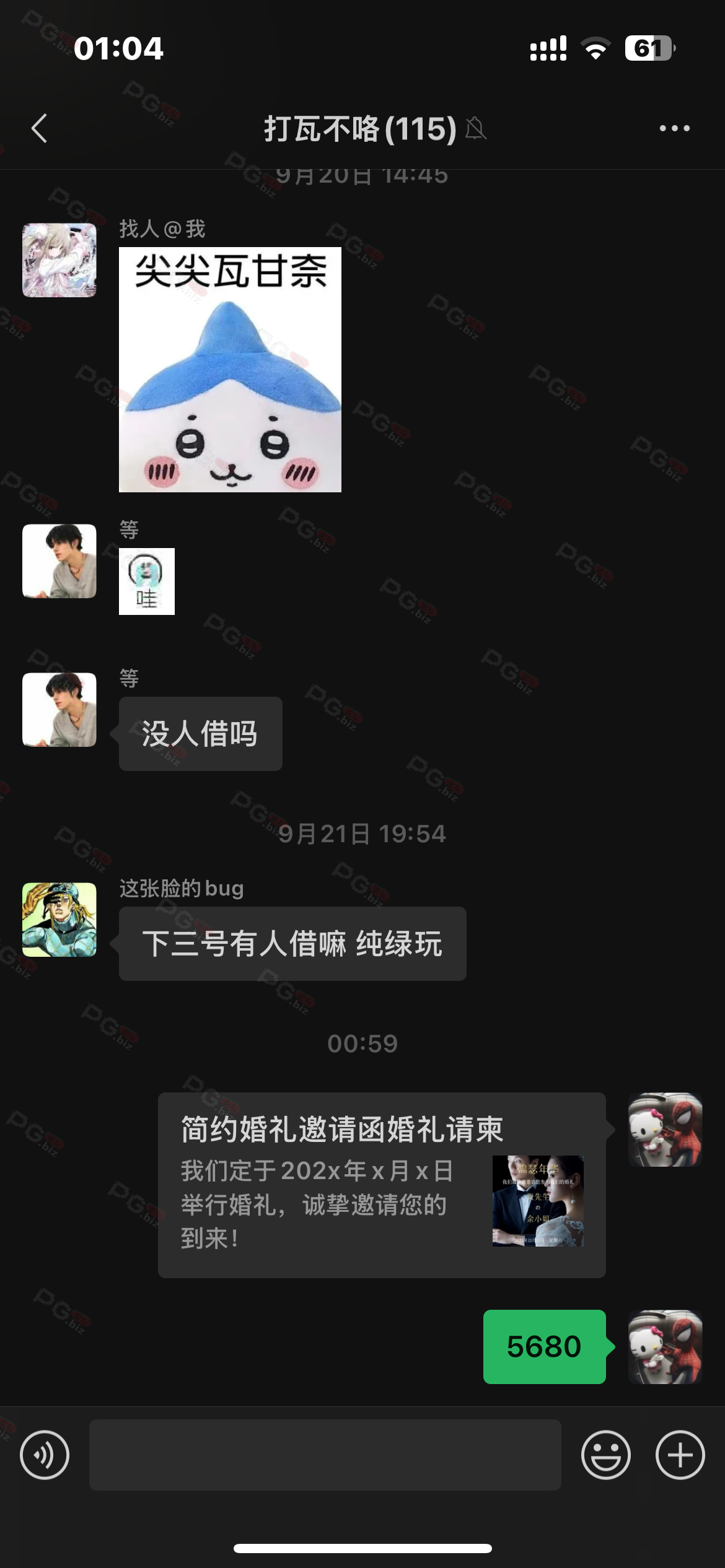Switch to voice message input
This screenshot has width=725, height=1568.
tap(45, 1455)
